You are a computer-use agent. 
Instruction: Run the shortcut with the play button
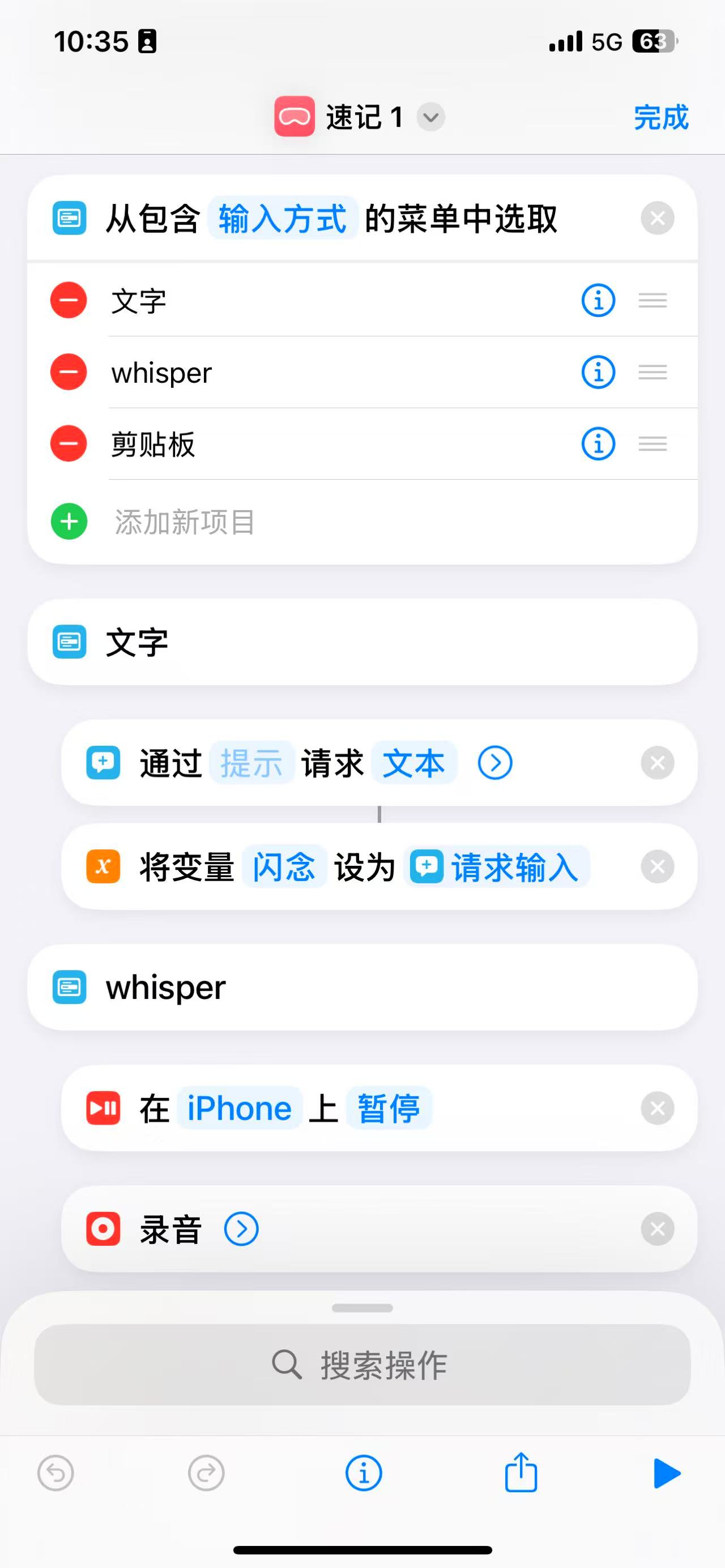tap(667, 1473)
